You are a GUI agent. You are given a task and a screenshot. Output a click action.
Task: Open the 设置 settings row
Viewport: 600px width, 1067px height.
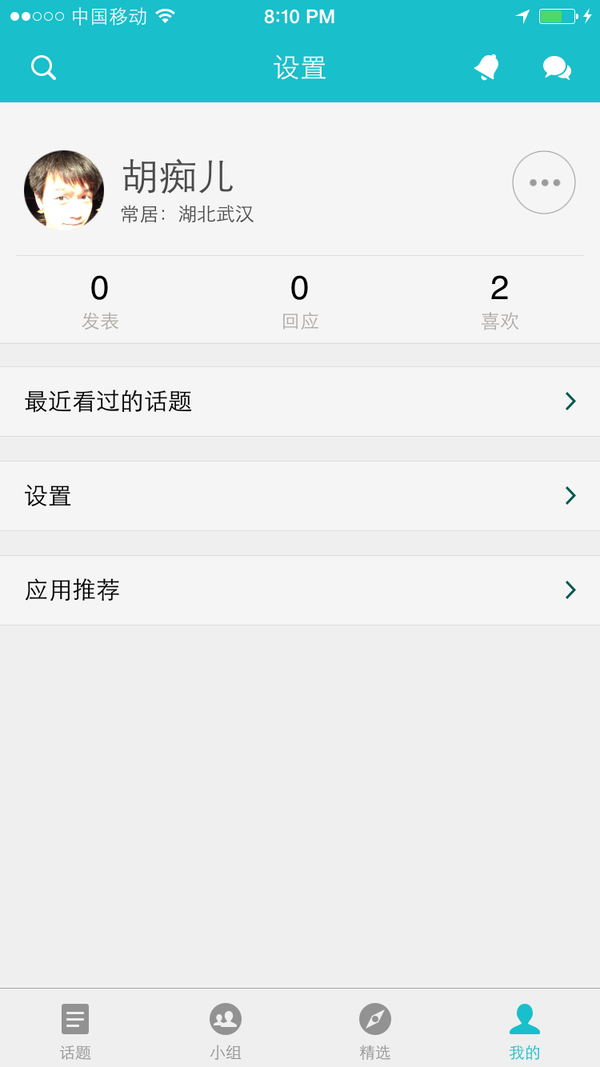pos(300,496)
